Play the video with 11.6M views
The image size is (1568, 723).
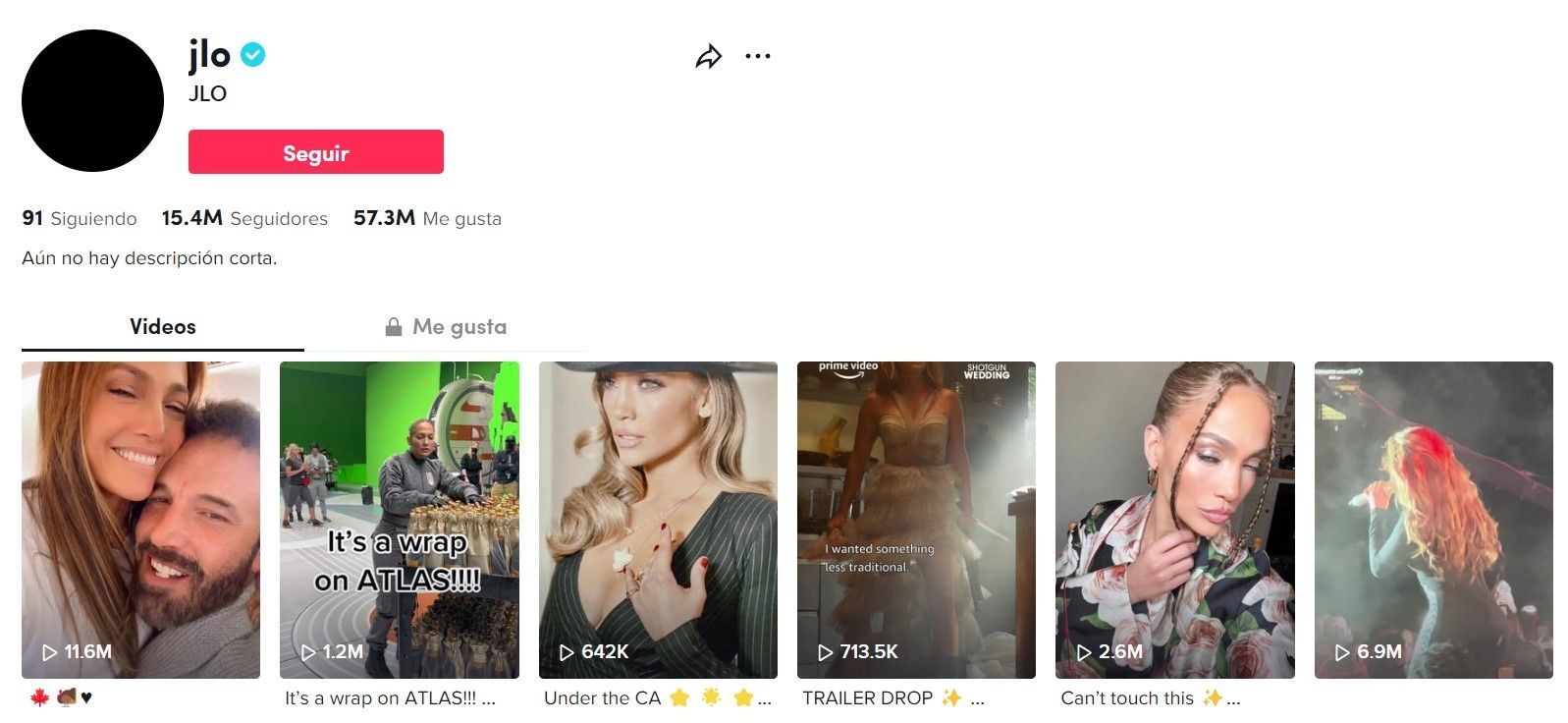(140, 519)
